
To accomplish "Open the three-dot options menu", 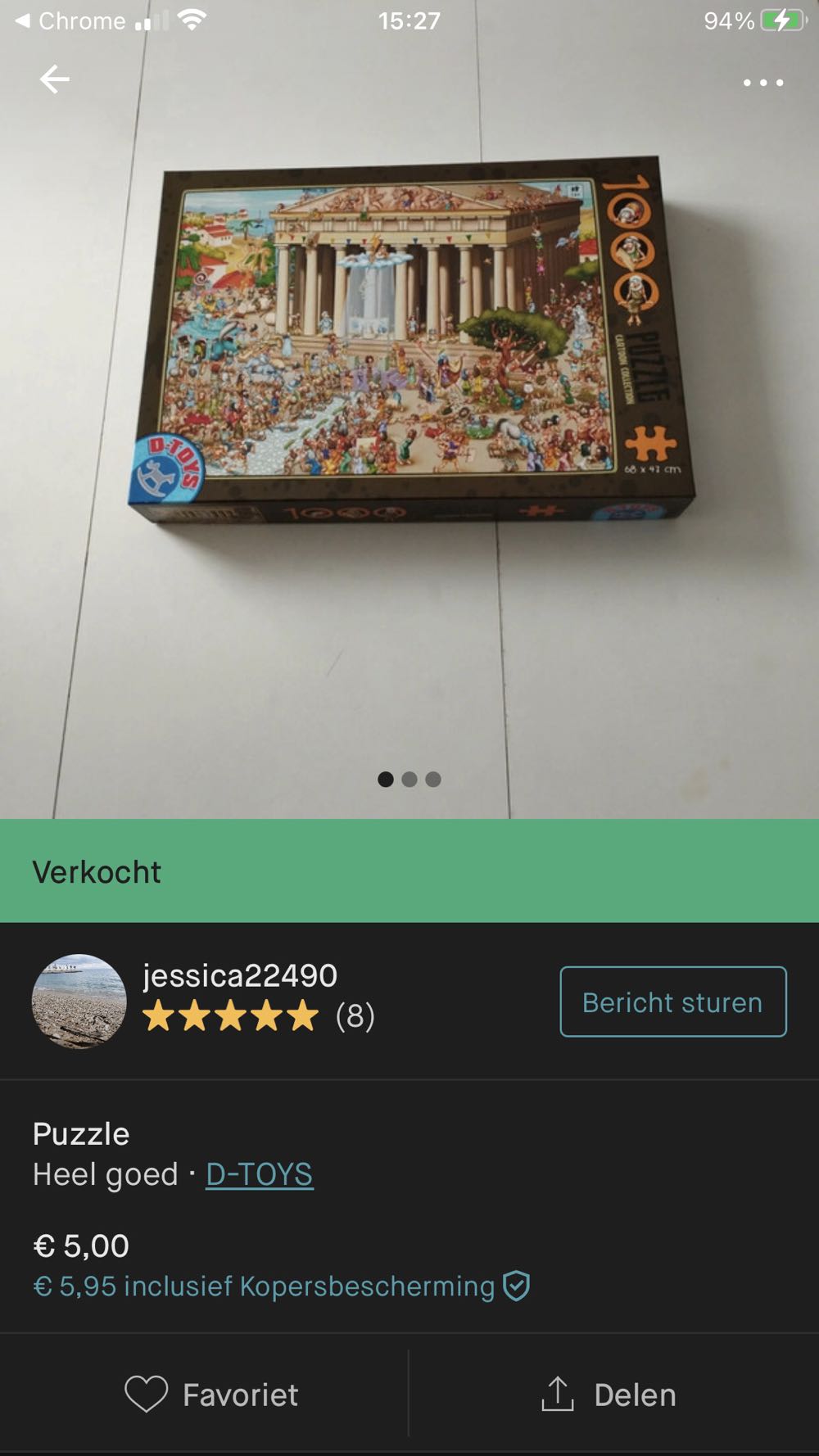I will tap(763, 82).
